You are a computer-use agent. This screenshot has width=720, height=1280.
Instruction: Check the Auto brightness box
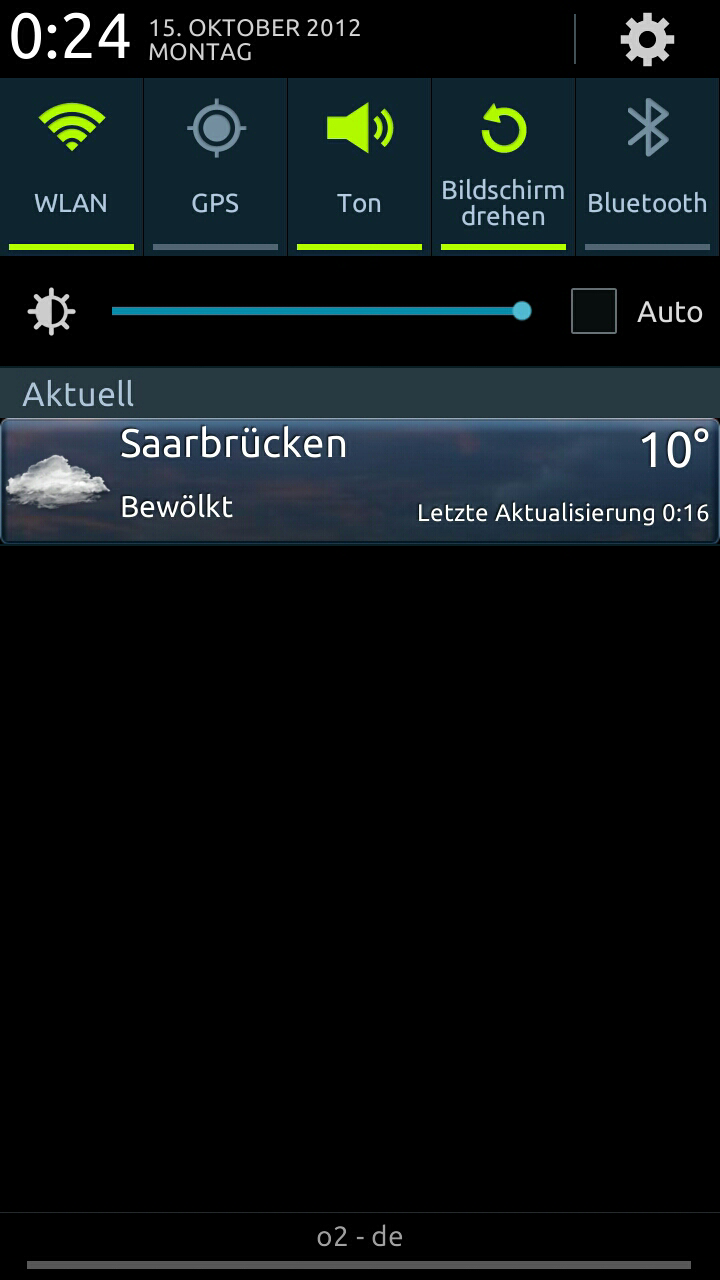(x=594, y=311)
